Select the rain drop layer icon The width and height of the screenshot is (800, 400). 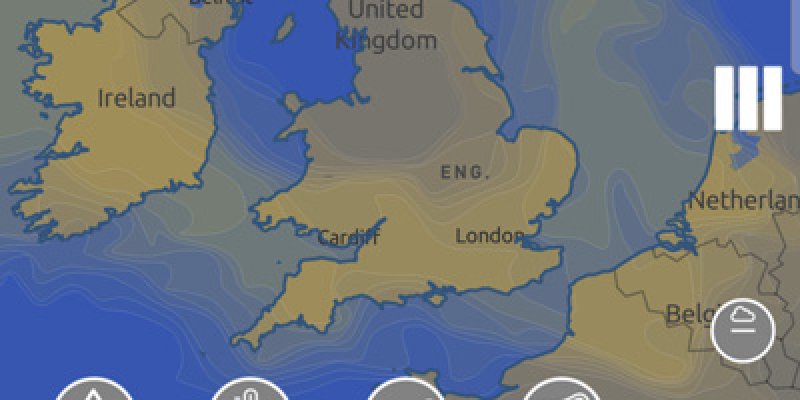pyautogui.click(x=92, y=393)
